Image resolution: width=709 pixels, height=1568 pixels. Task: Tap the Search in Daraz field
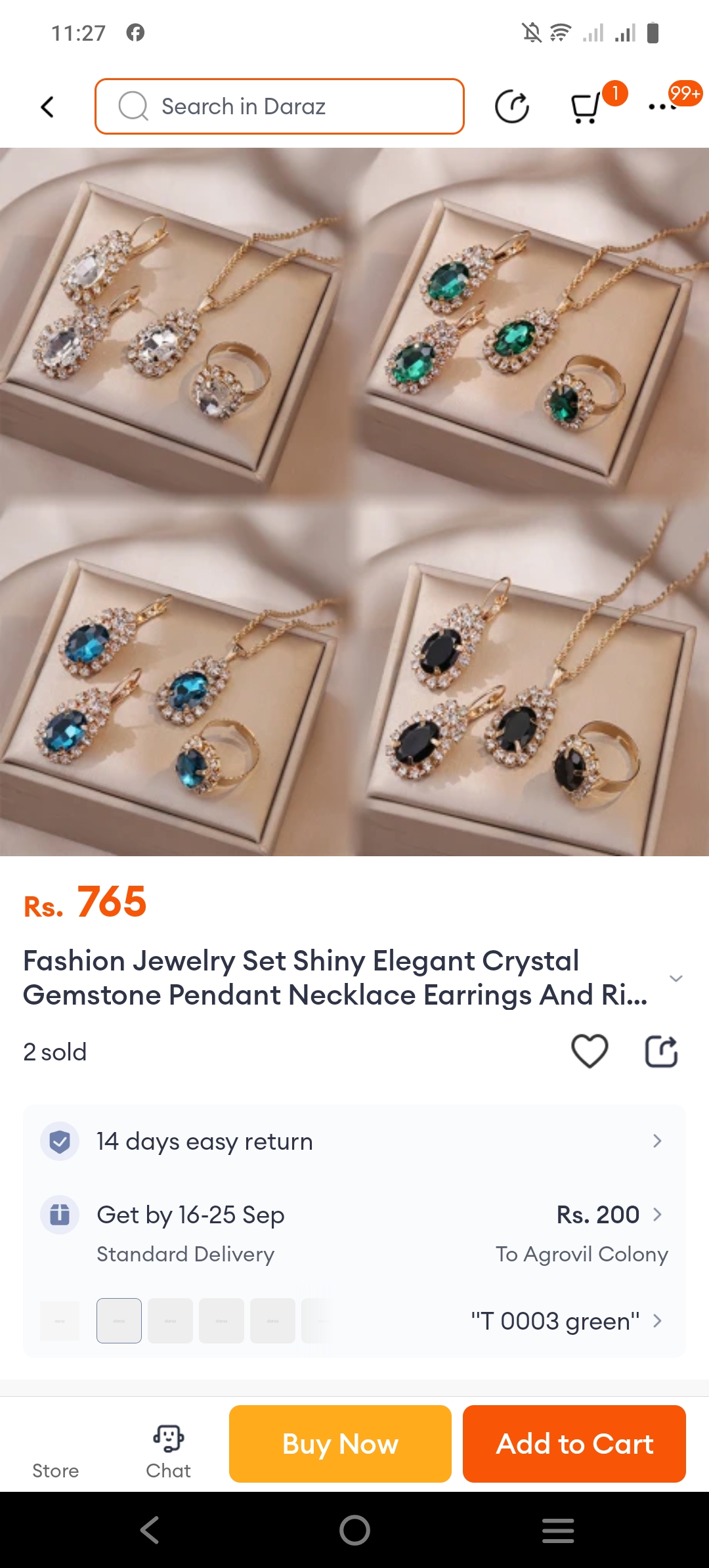point(280,106)
